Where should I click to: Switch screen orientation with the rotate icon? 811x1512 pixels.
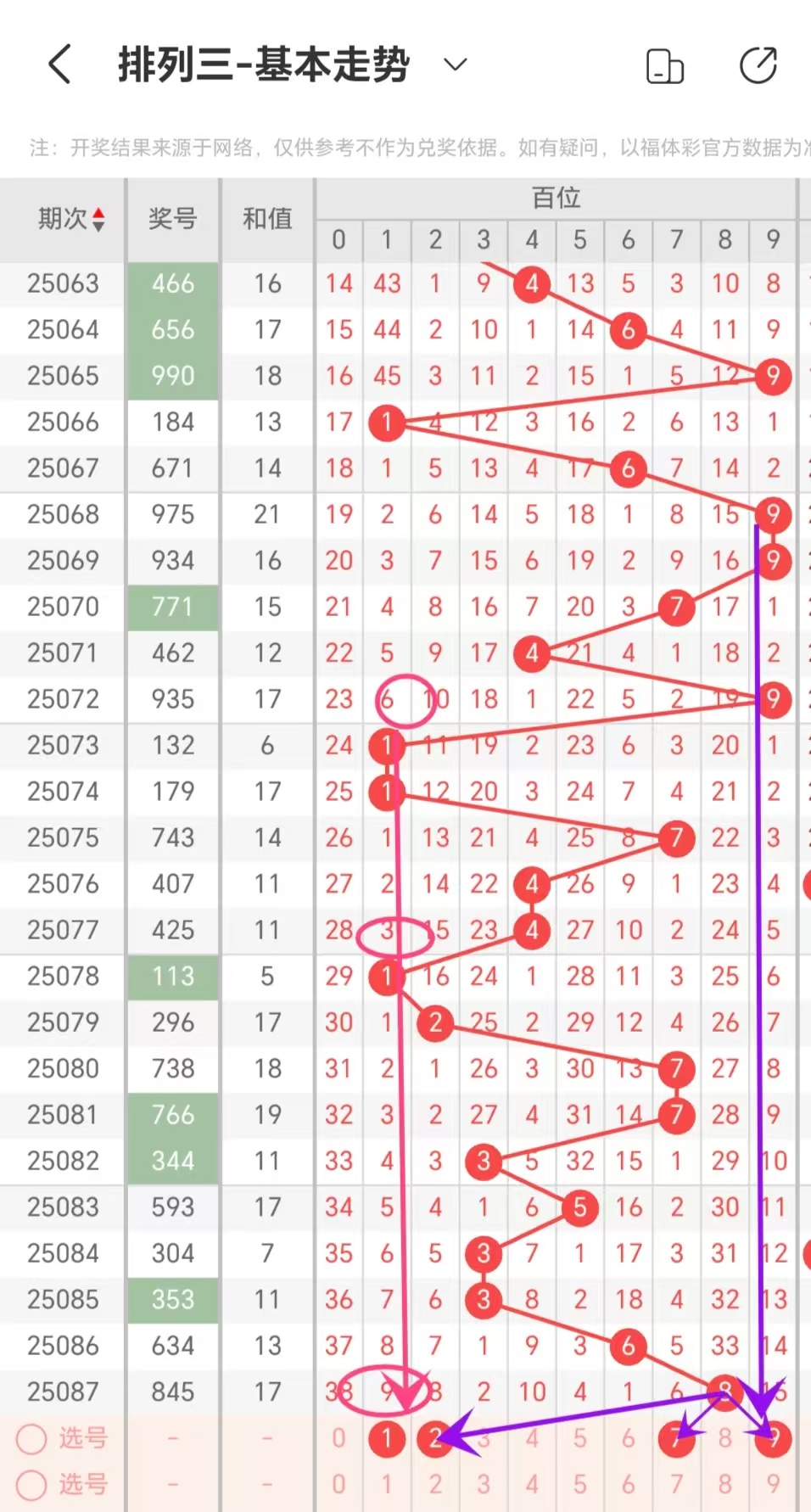point(665,66)
